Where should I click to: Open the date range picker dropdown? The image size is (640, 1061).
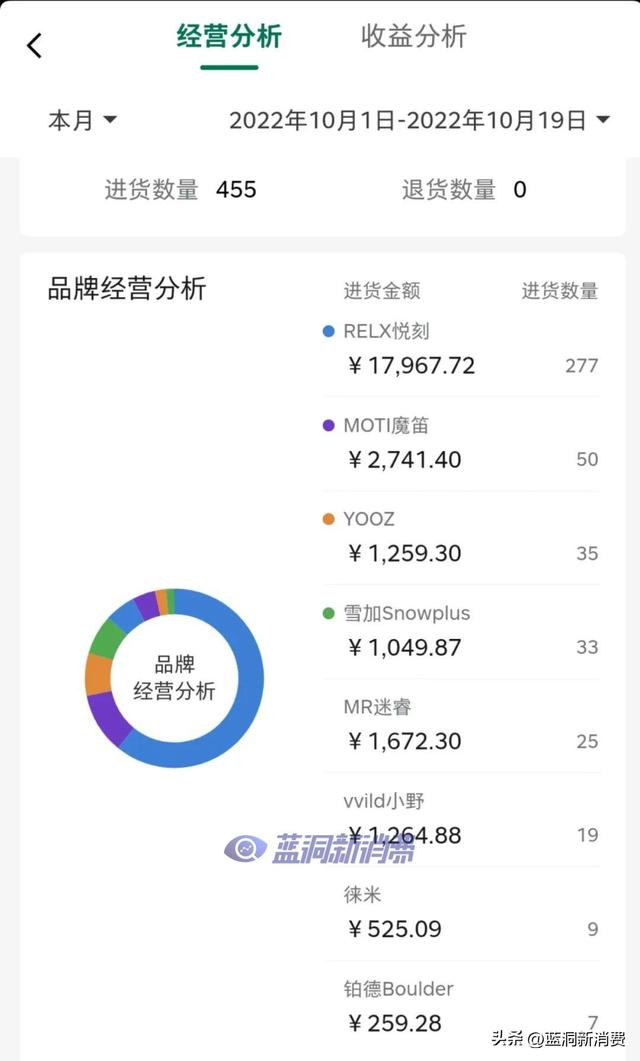pos(419,120)
